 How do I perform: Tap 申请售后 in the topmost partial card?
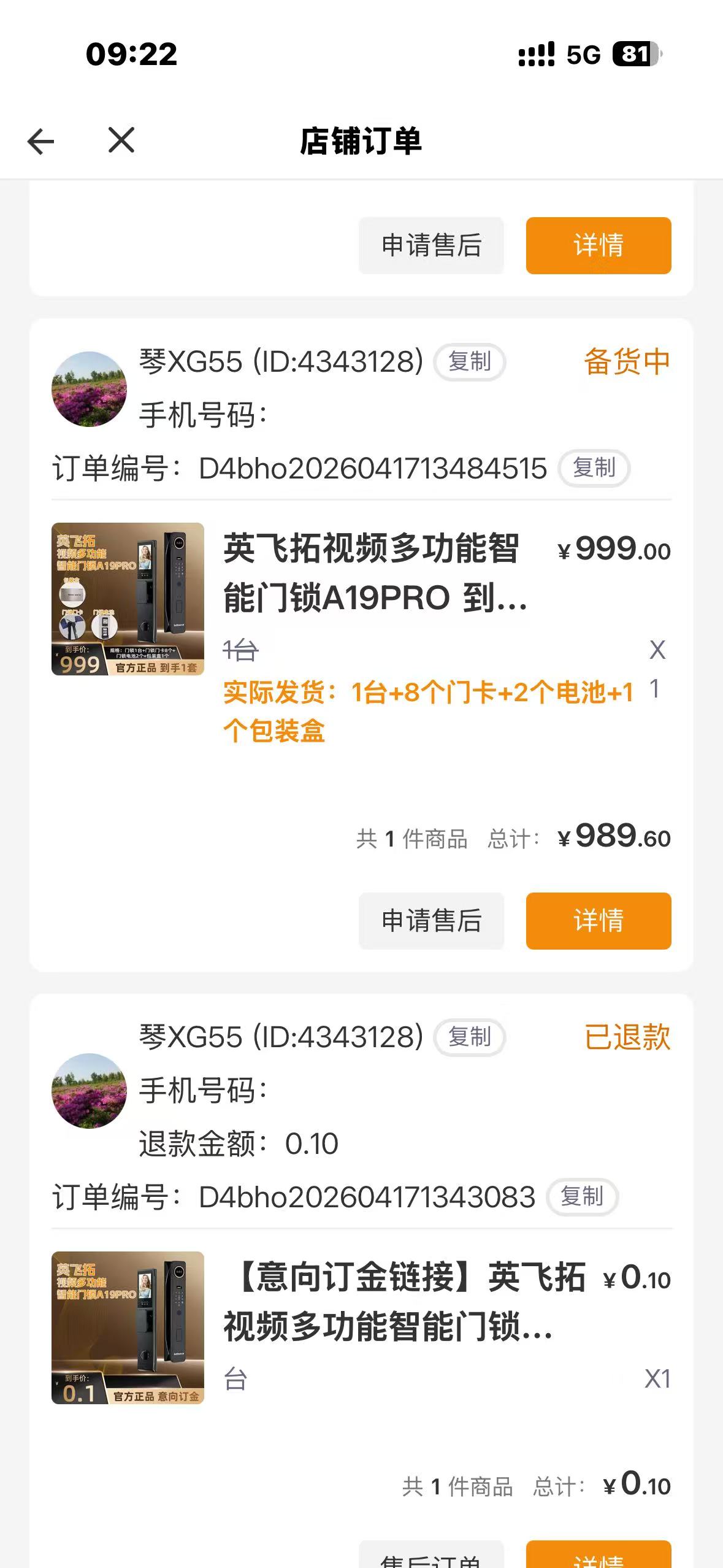click(x=431, y=245)
